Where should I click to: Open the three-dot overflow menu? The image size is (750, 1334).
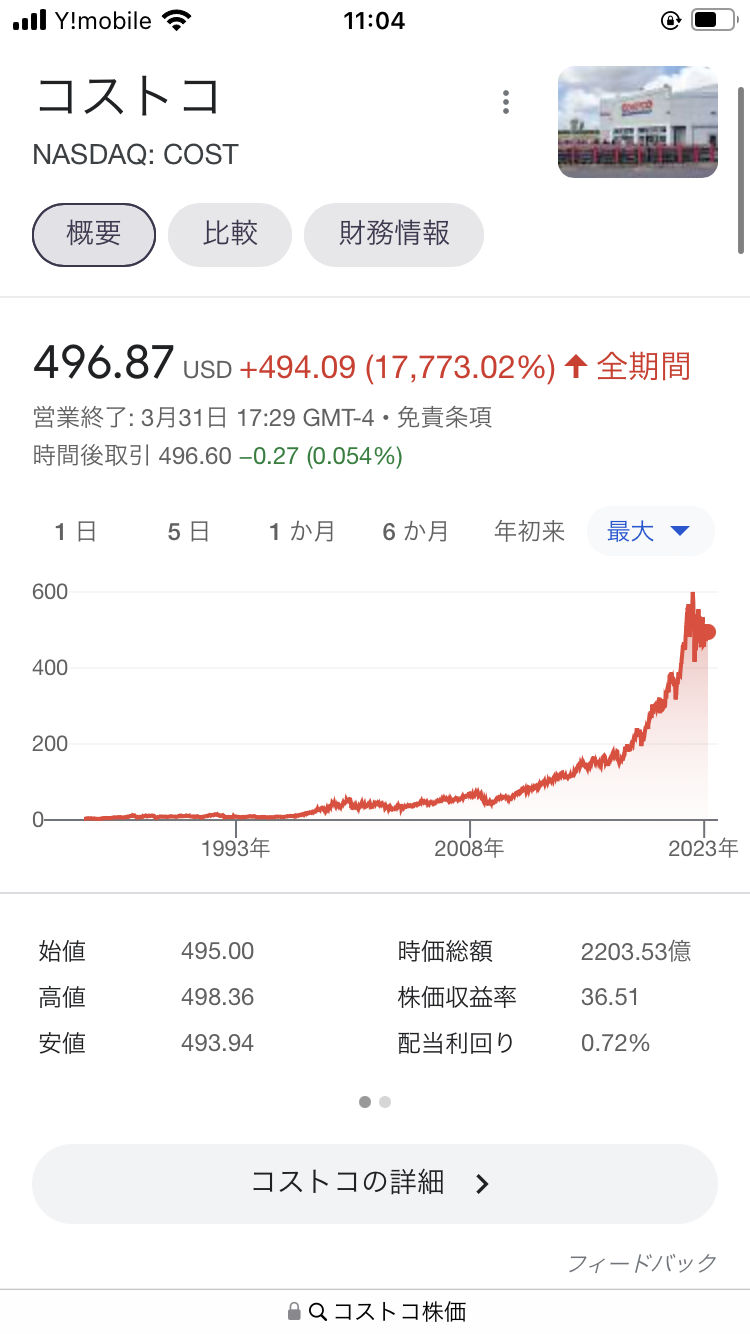tap(506, 102)
